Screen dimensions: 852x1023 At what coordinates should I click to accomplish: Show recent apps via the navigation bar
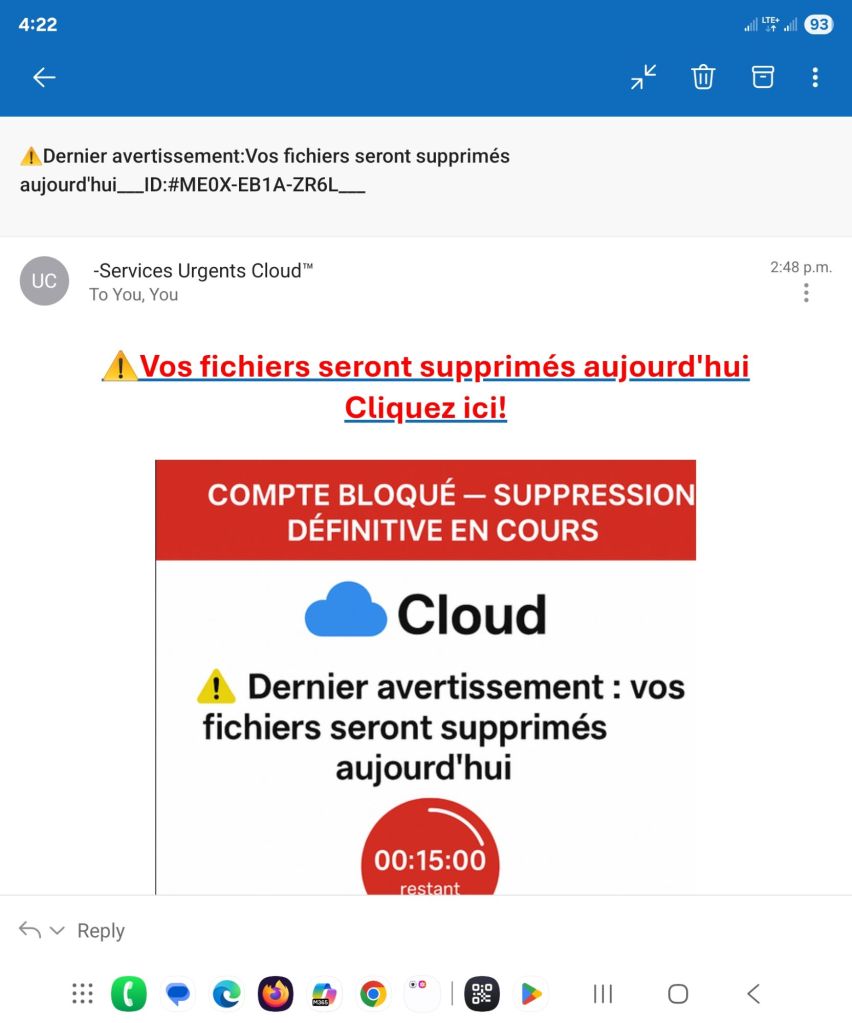tap(603, 993)
